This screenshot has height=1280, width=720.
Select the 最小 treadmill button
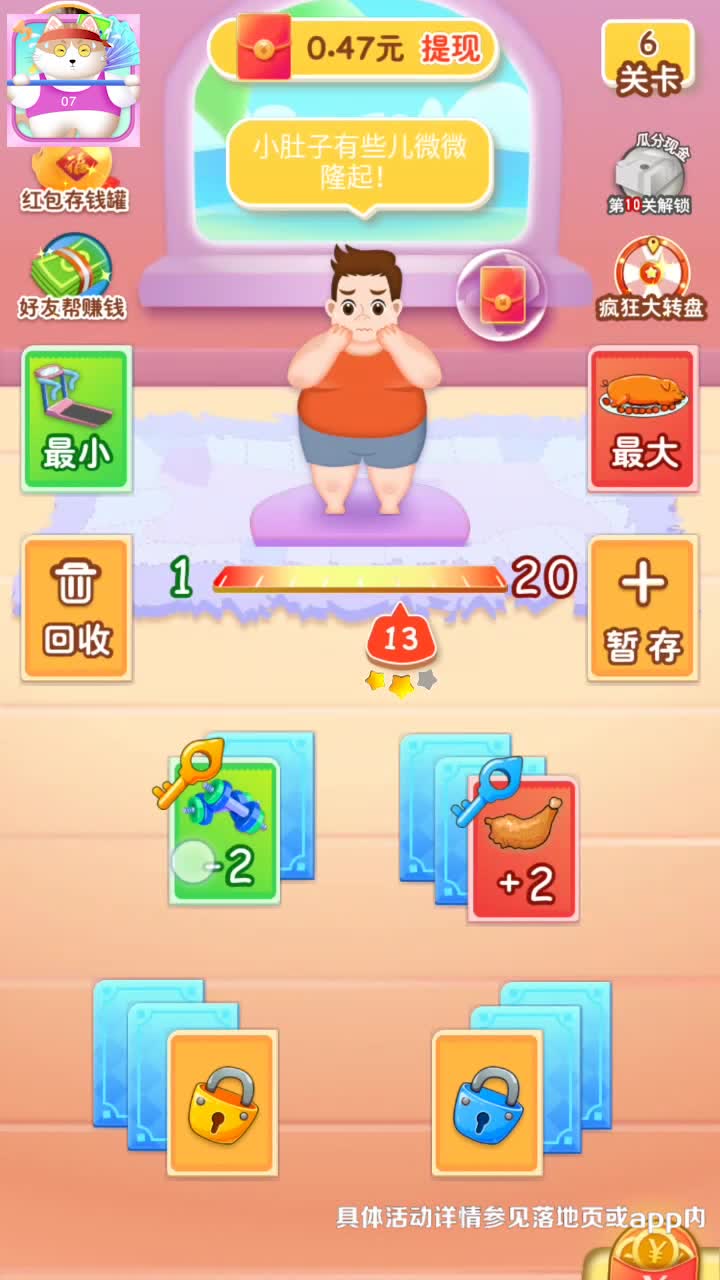pos(77,418)
